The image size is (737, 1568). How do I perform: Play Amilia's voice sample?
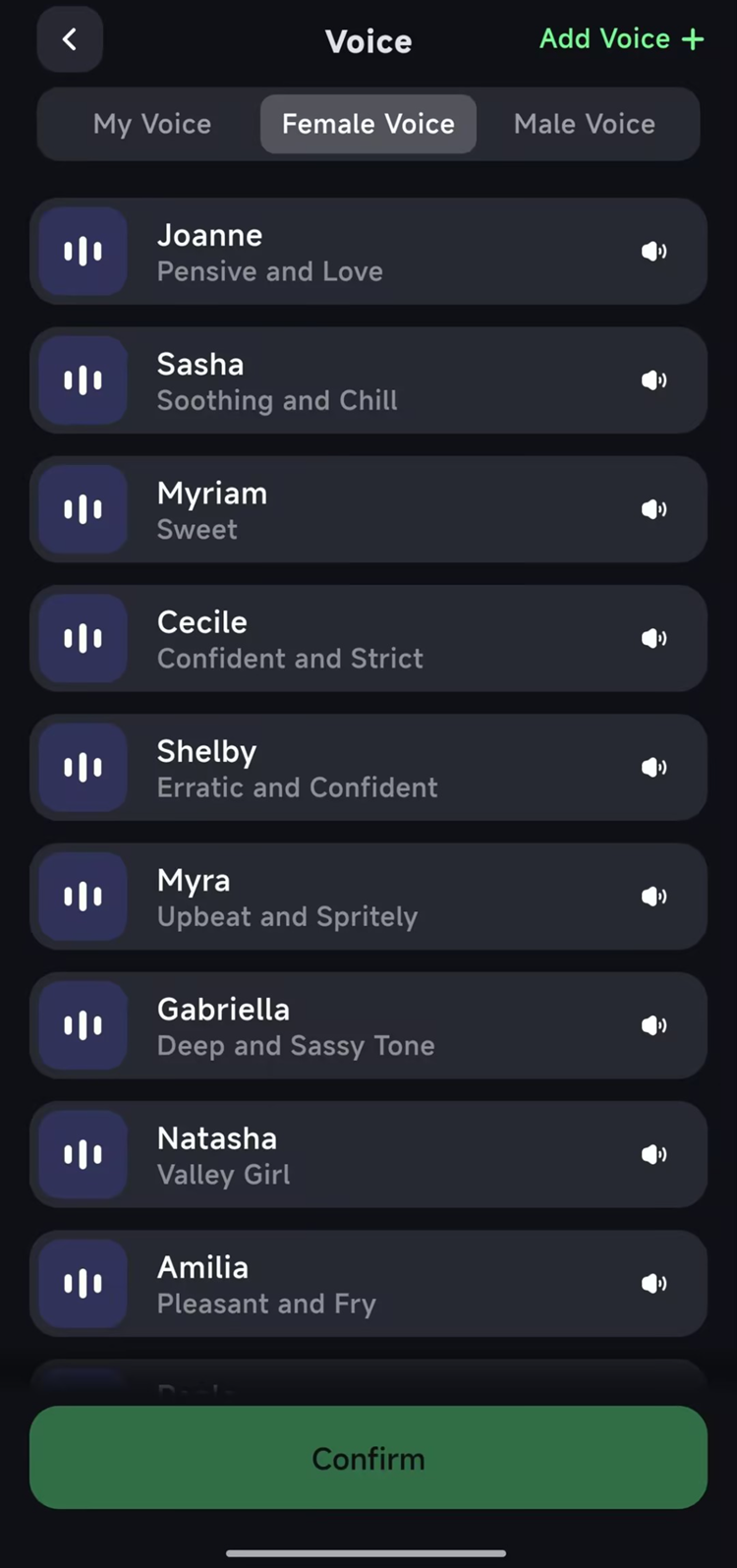click(x=654, y=1283)
